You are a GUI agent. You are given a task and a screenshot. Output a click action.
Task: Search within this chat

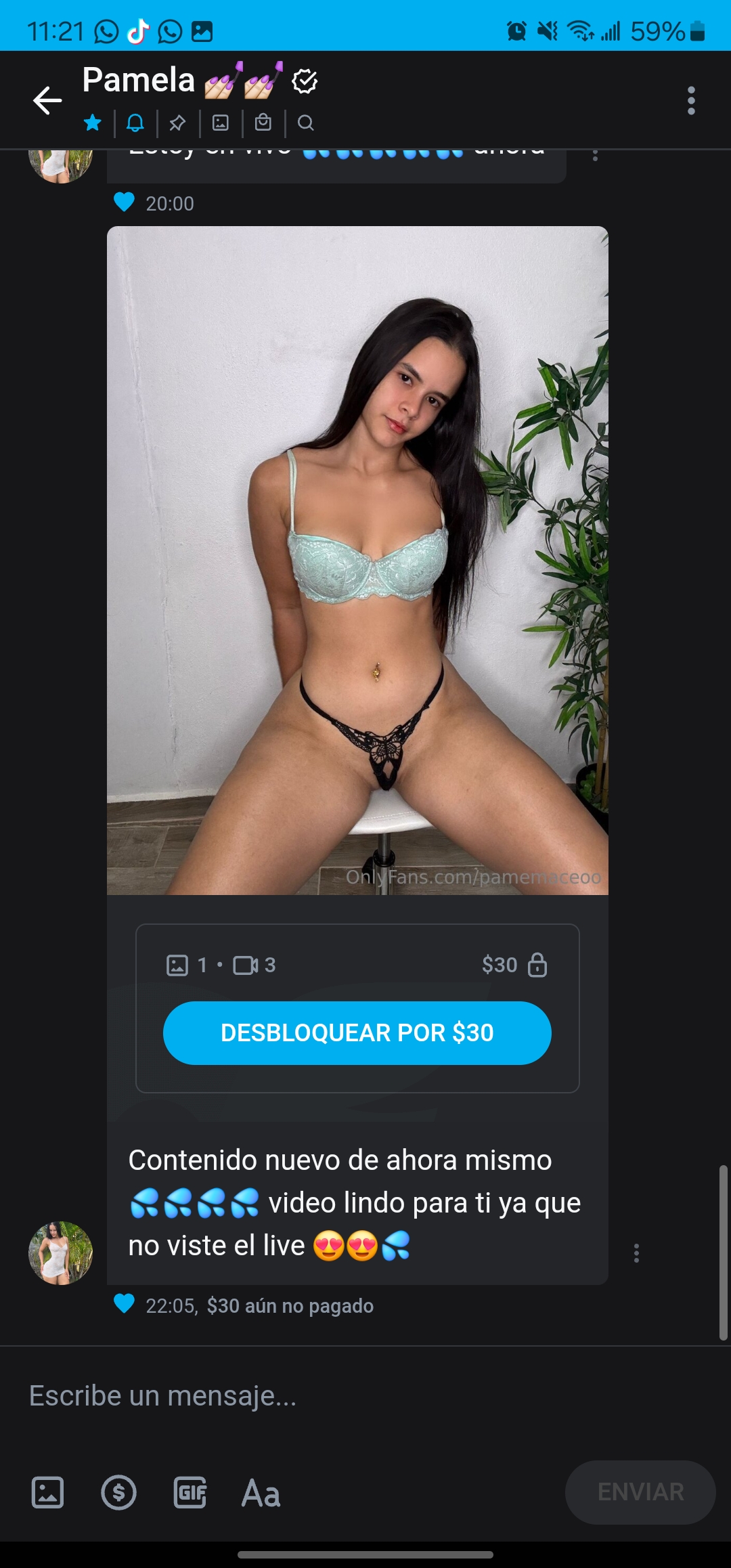(305, 123)
